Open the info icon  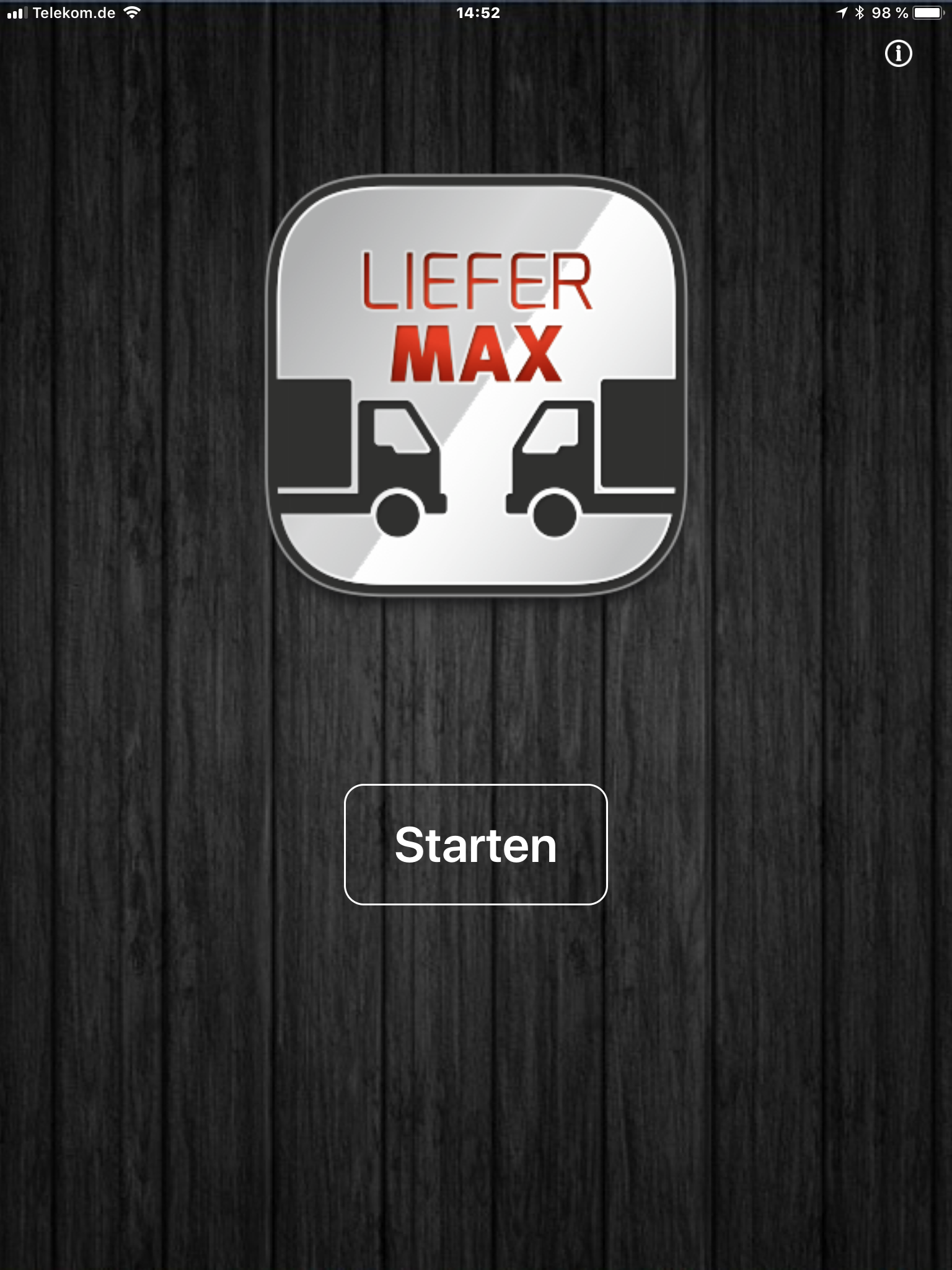[x=898, y=54]
